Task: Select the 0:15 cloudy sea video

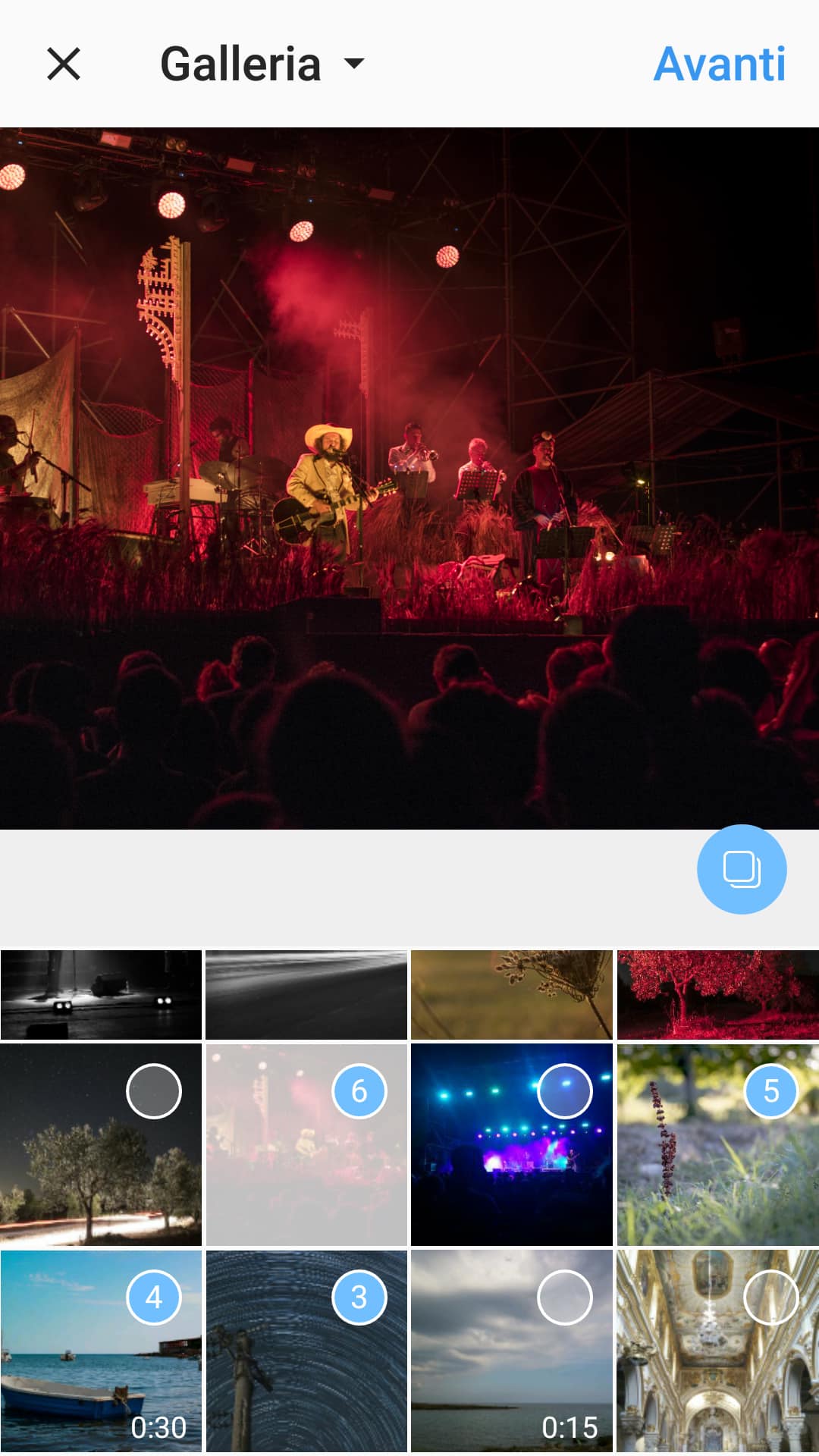Action: [564, 1298]
